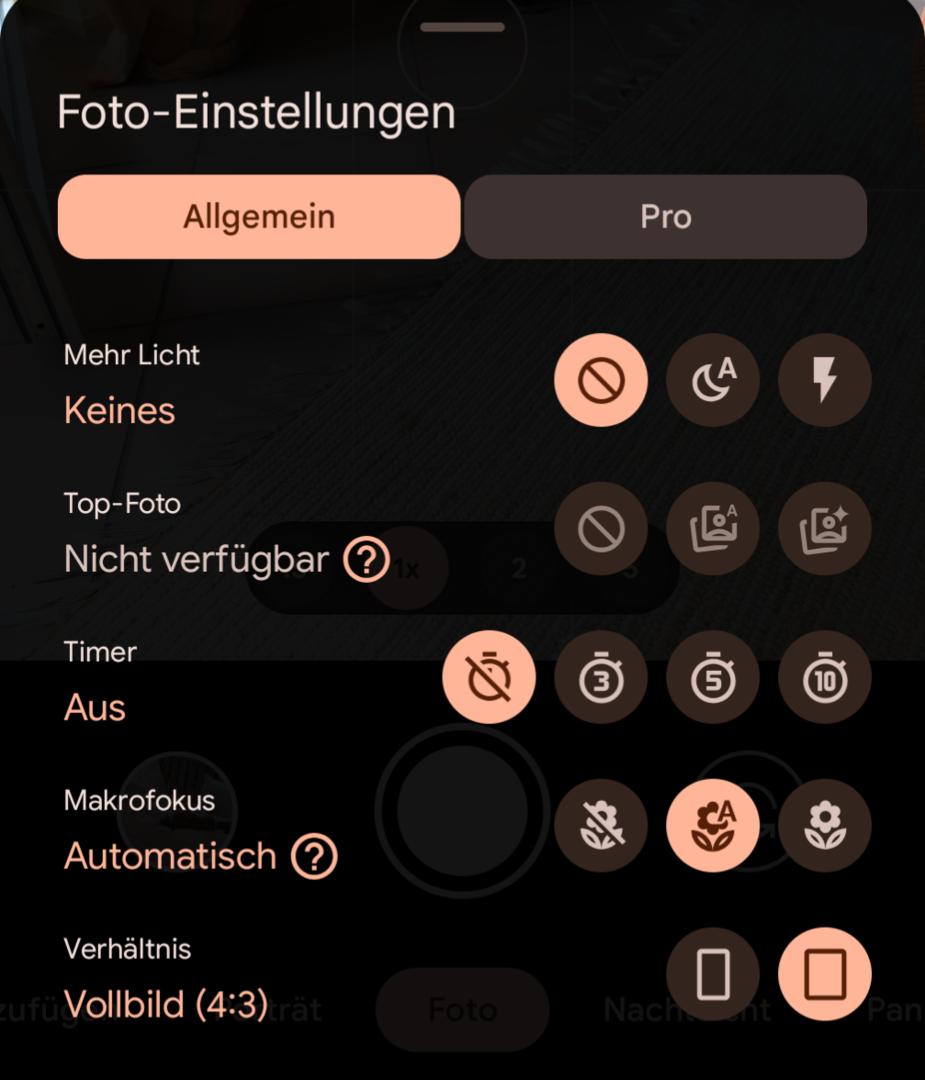Turn on the flash under Mehr Licht
This screenshot has width=925, height=1080.
(x=825, y=380)
